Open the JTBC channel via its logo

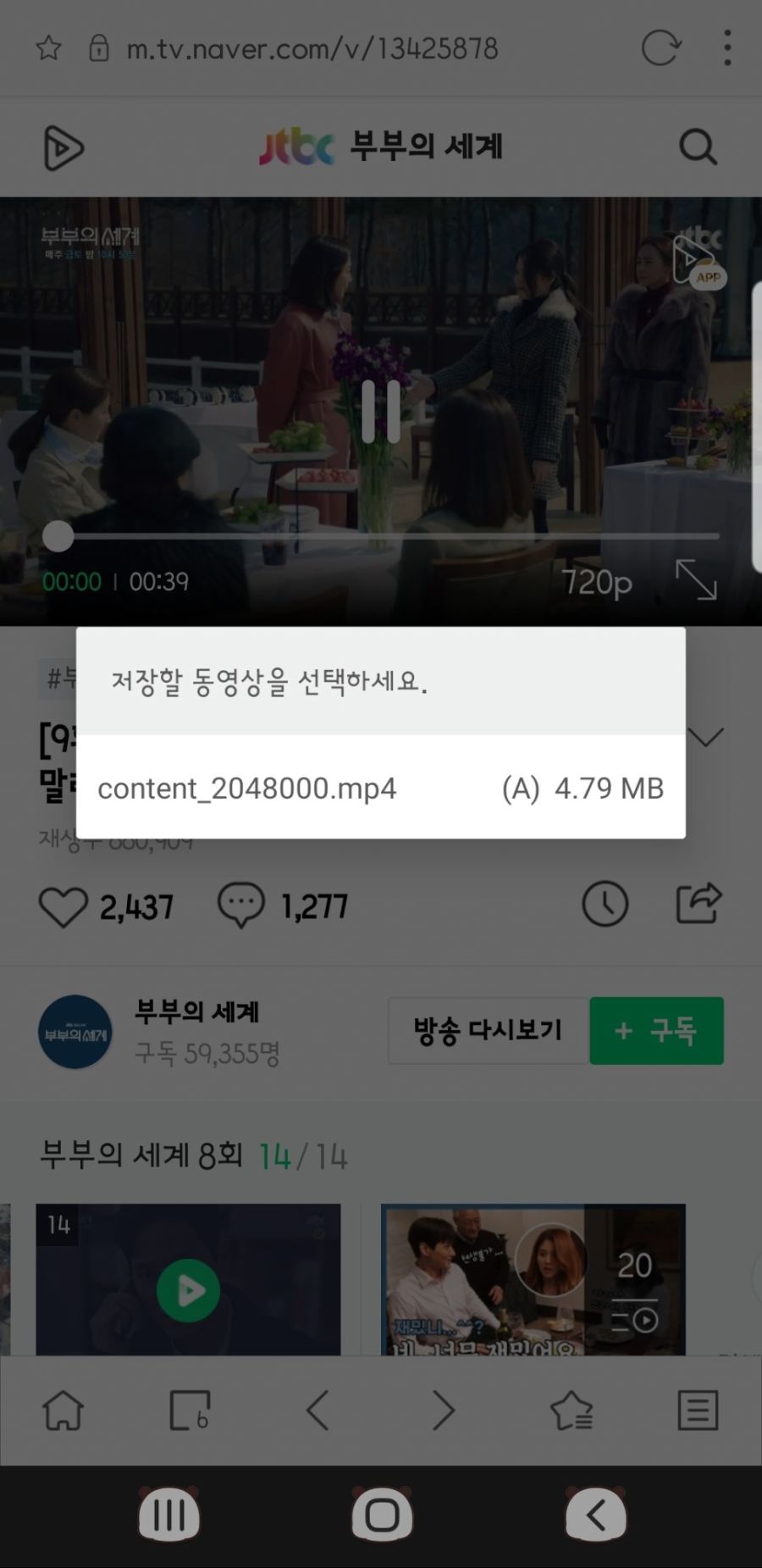(x=298, y=146)
